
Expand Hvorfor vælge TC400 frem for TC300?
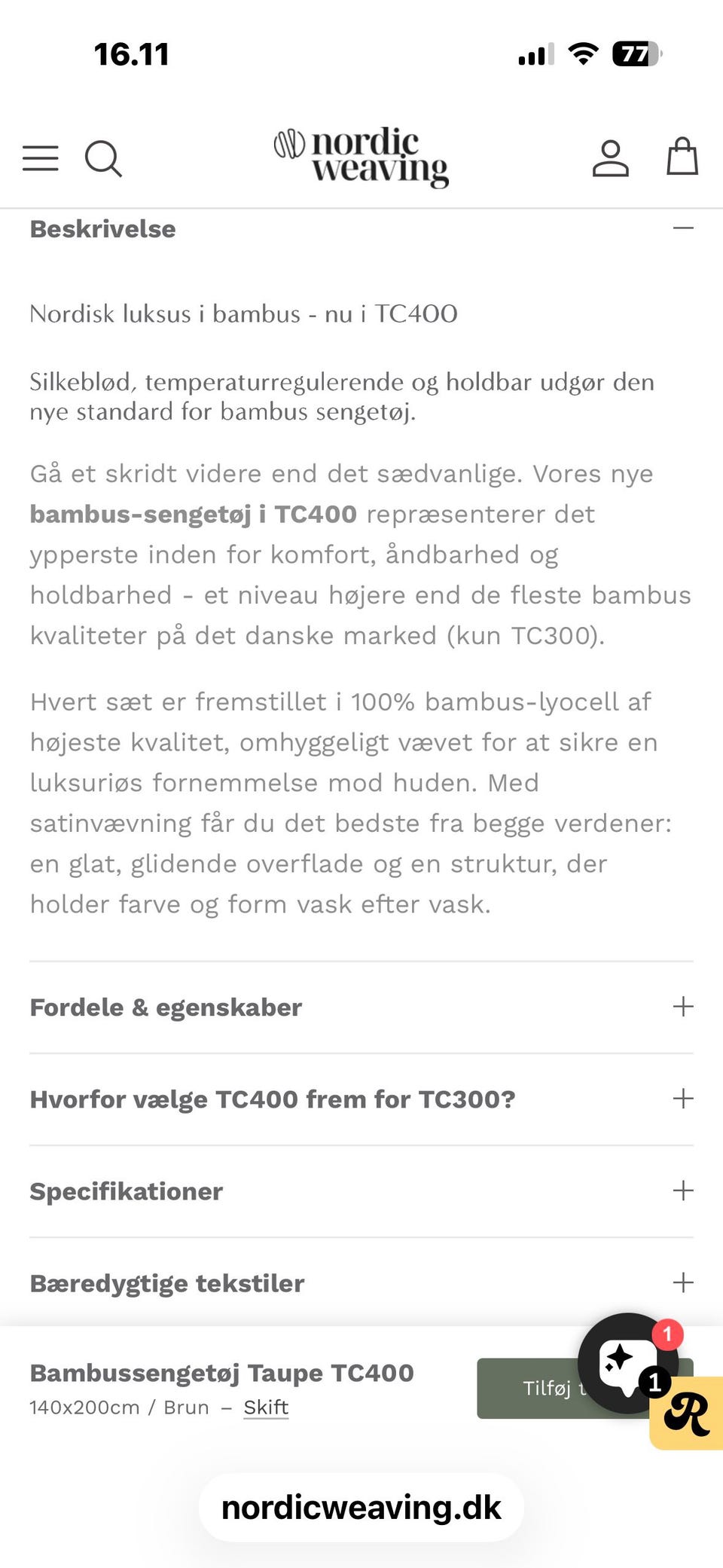point(683,1099)
